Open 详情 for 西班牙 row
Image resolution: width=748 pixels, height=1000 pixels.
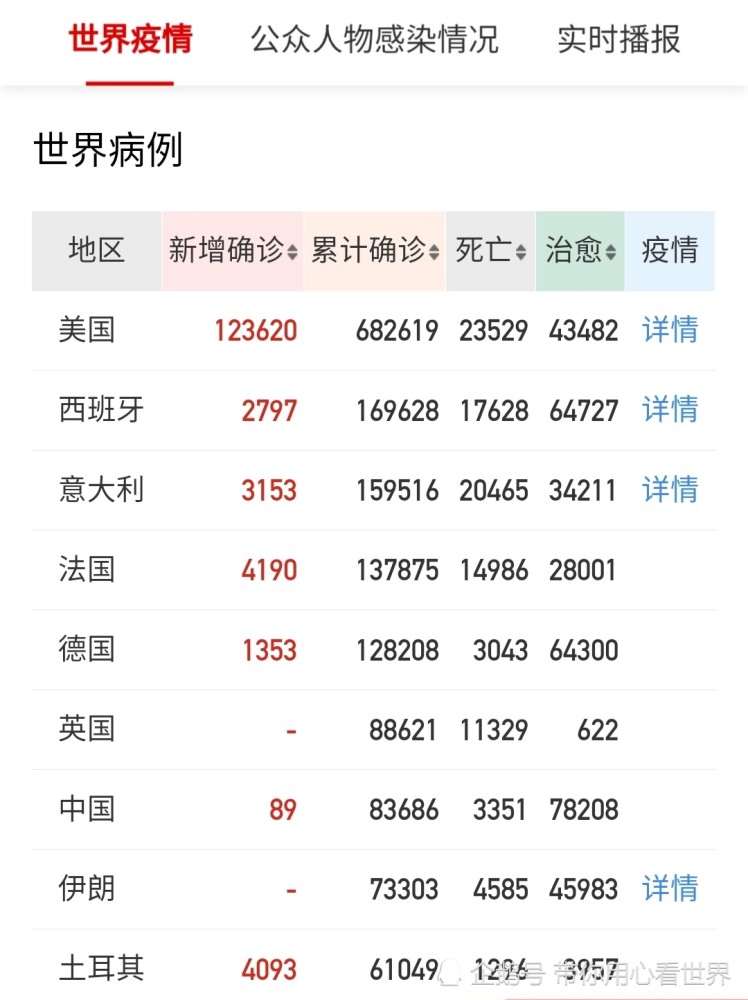669,410
